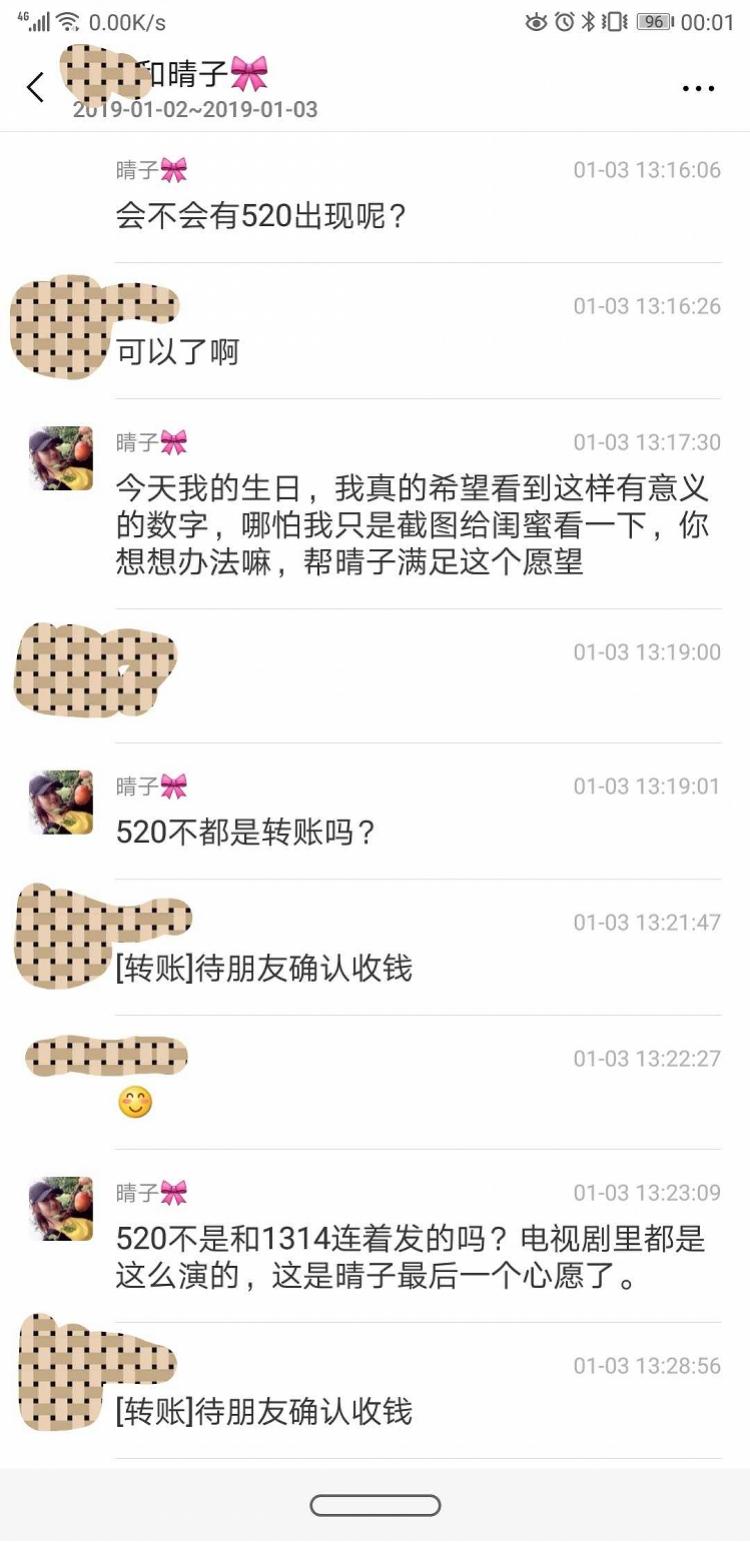Open the three-dot overflow menu
750x1542 pixels.
(698, 89)
